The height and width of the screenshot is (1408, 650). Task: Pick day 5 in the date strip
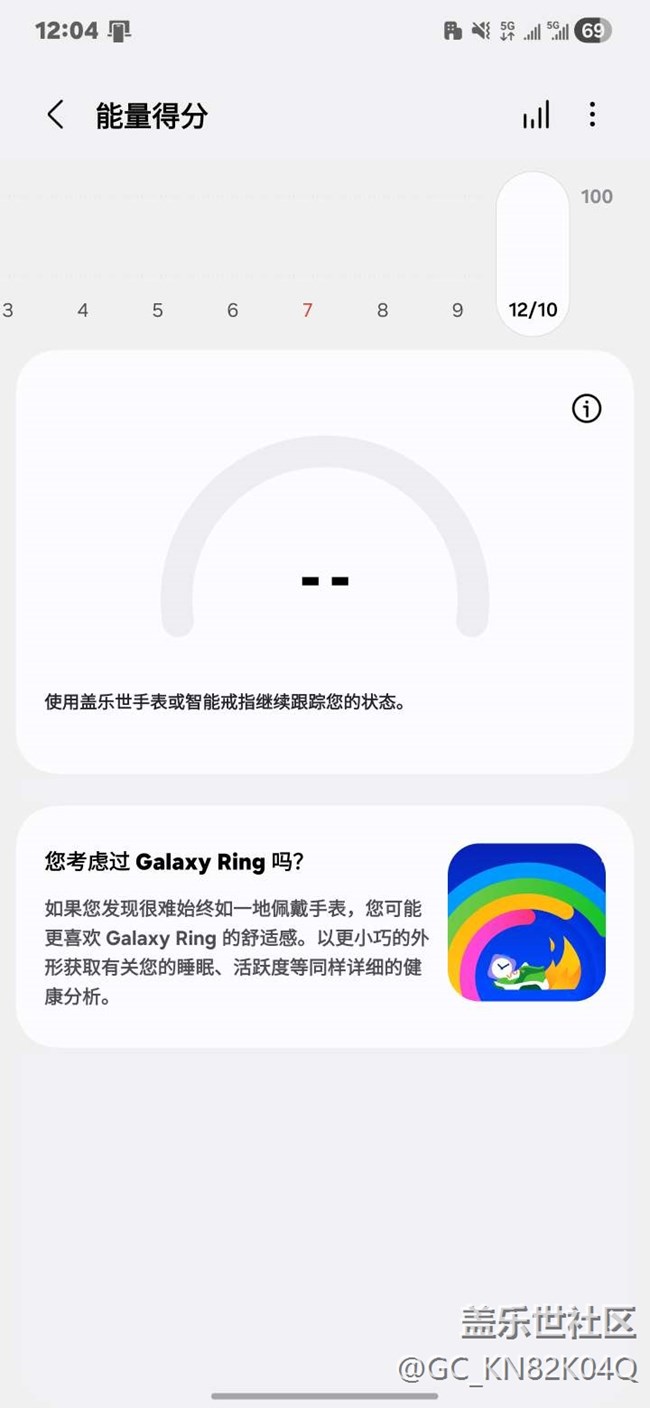point(157,310)
